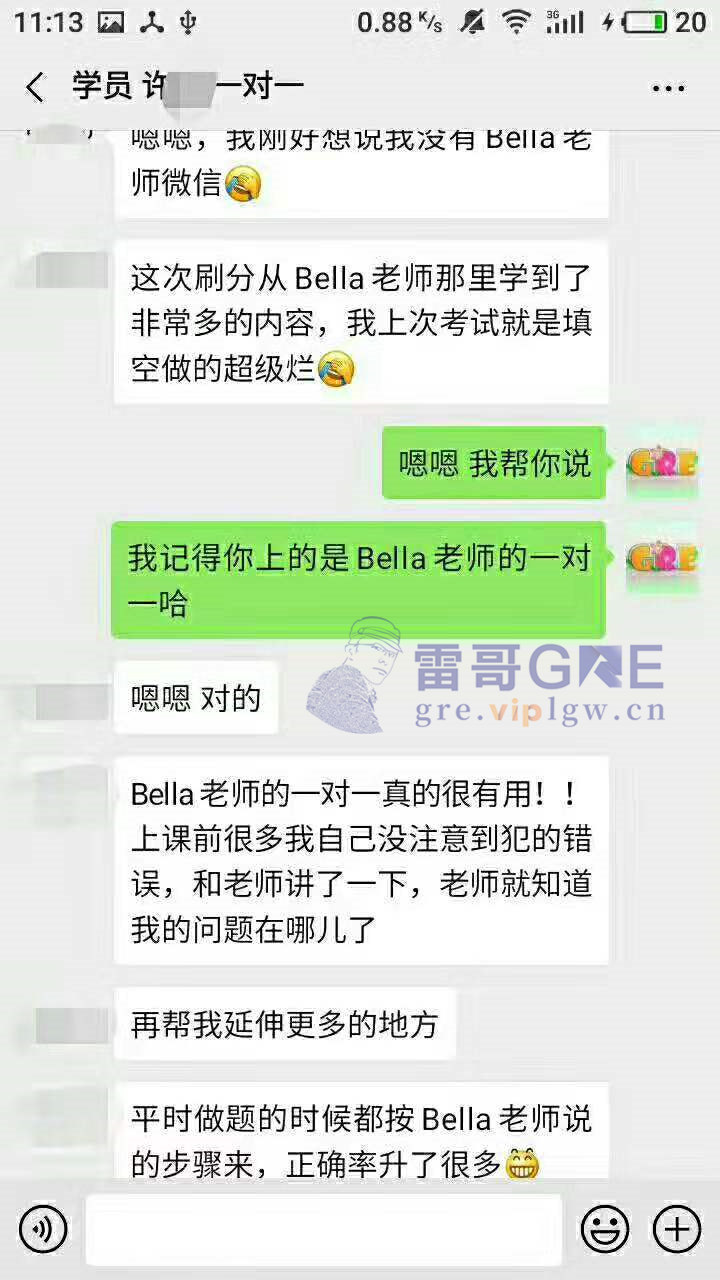Go back from the chat
The image size is (720, 1280).
(35, 88)
